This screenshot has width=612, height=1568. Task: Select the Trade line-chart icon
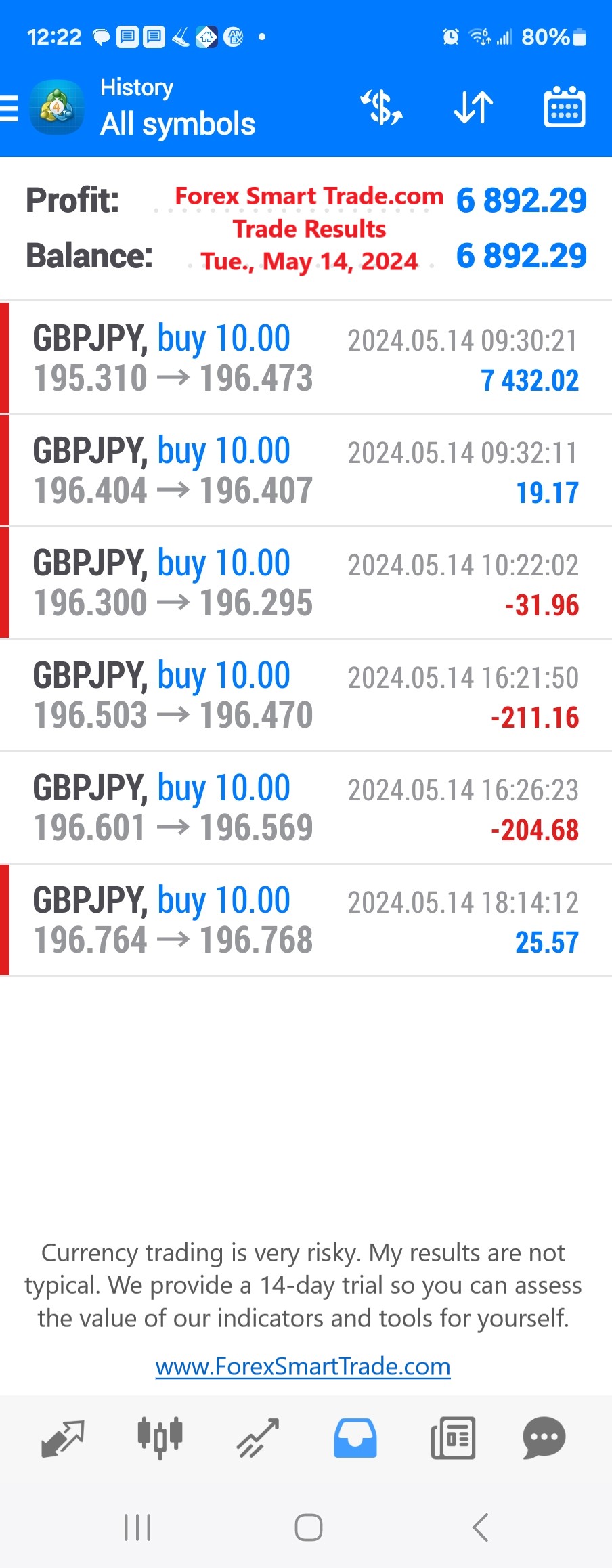[x=258, y=1438]
